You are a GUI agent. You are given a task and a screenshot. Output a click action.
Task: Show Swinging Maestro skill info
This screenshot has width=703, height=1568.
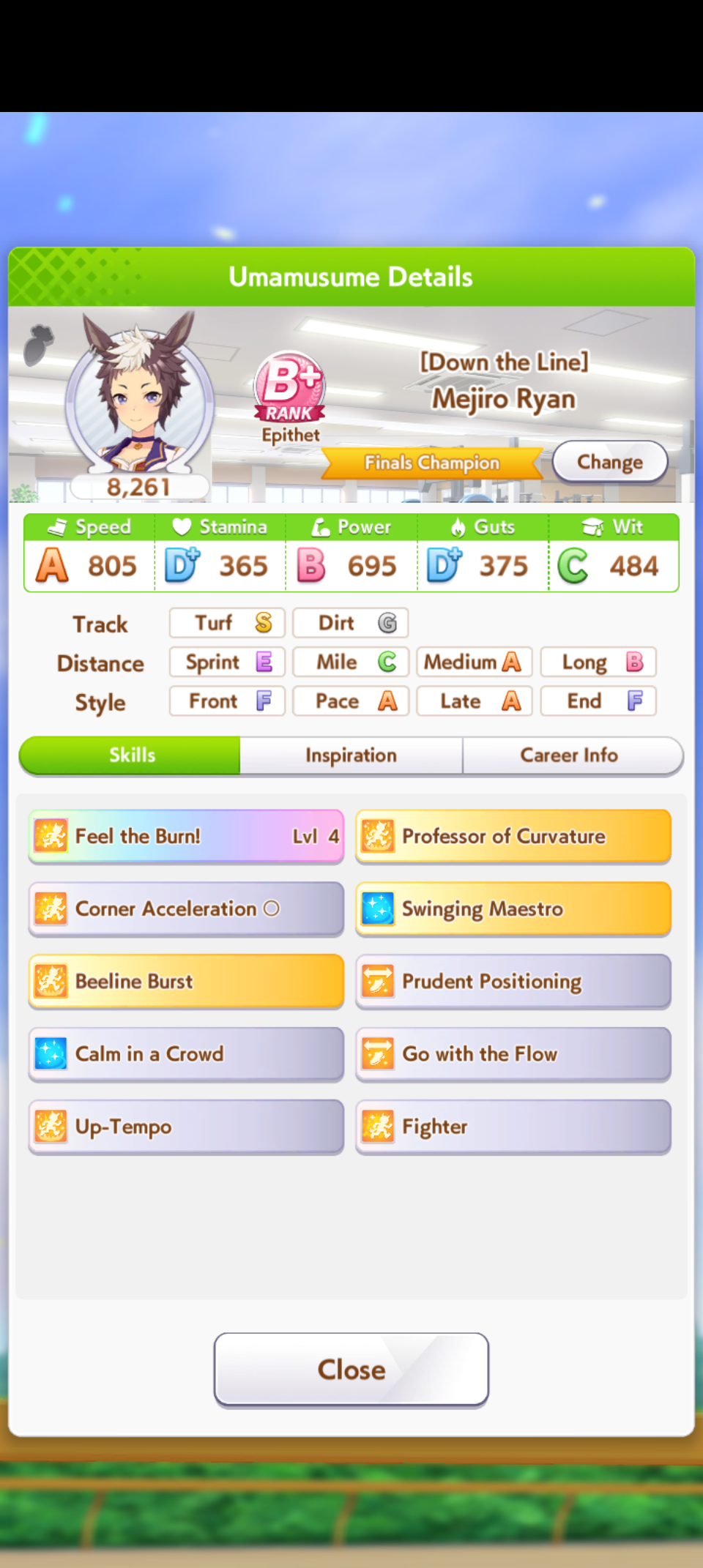(x=513, y=908)
